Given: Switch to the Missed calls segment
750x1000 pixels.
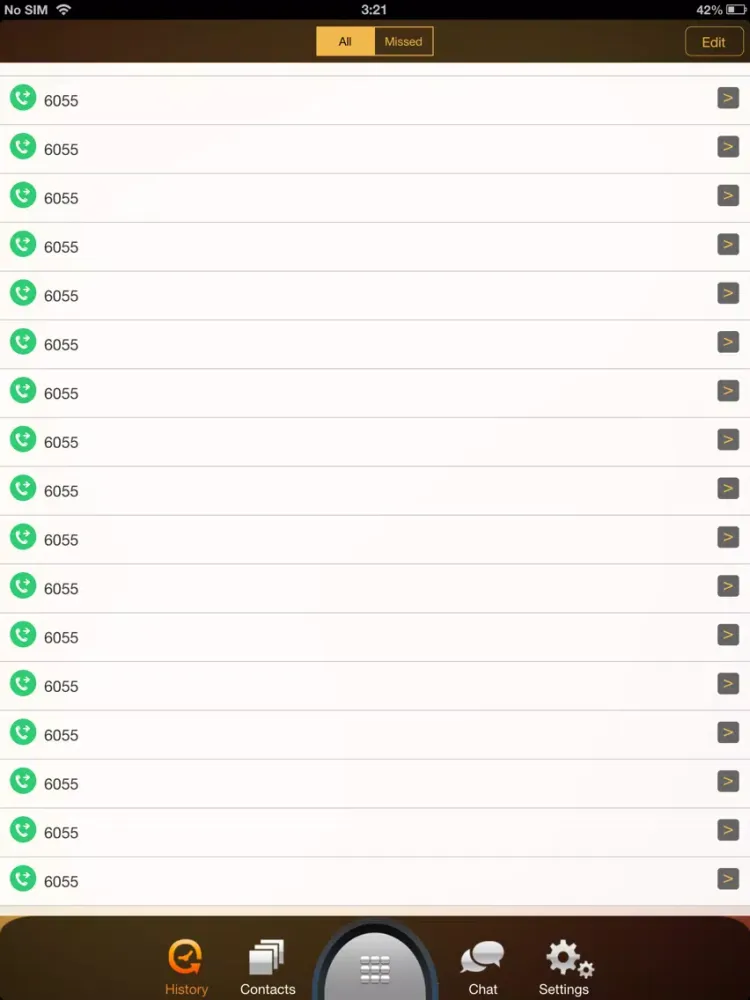Looking at the screenshot, I should point(403,42).
